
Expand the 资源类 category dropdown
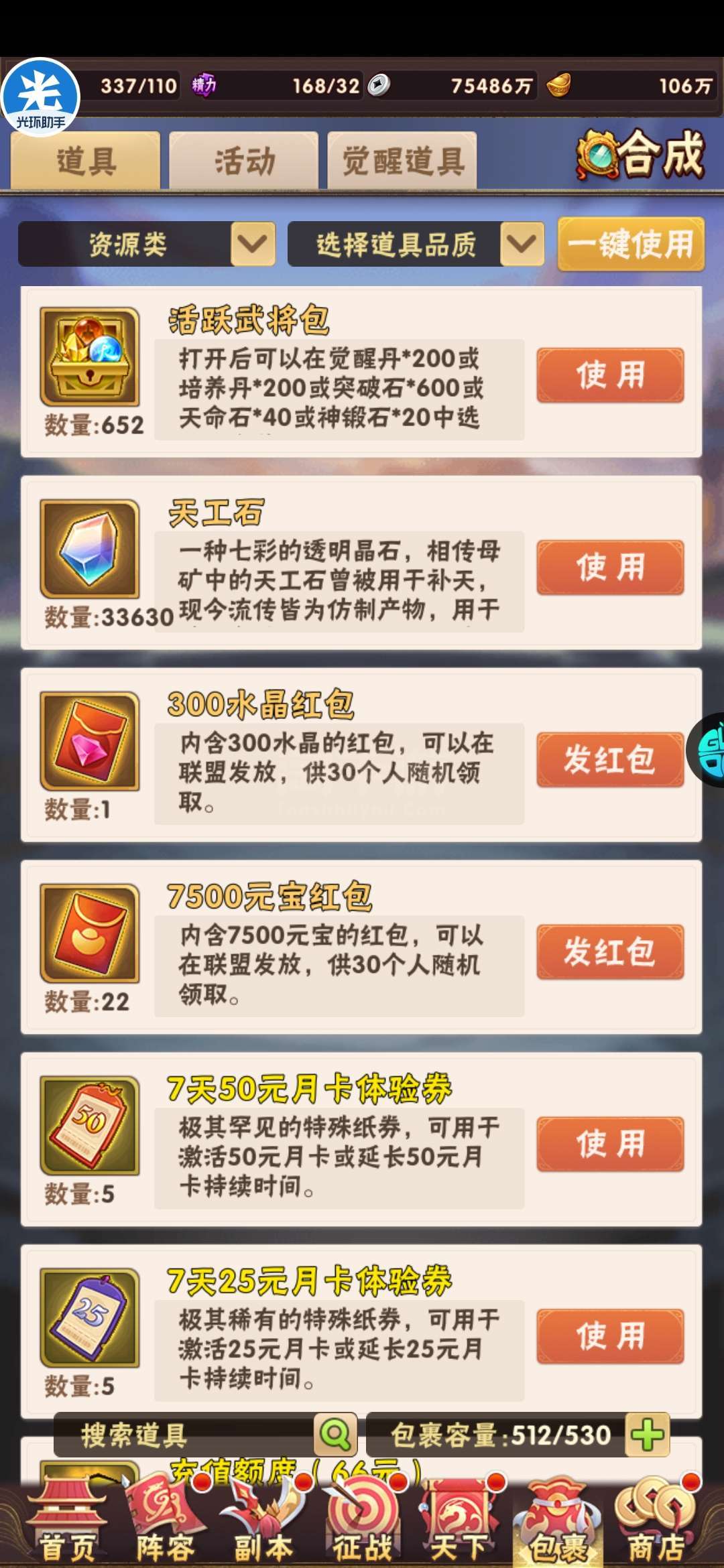tap(147, 244)
